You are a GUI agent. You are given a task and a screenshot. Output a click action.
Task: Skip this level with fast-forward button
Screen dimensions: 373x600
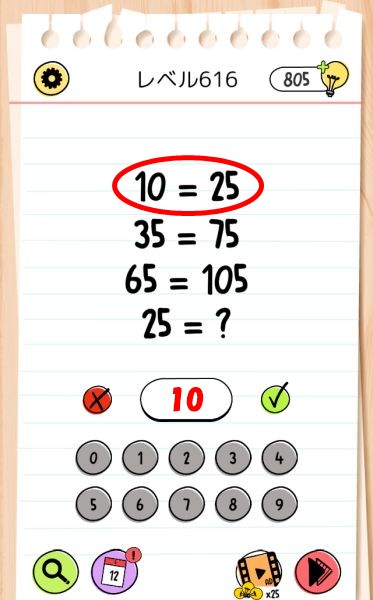[x=318, y=572]
